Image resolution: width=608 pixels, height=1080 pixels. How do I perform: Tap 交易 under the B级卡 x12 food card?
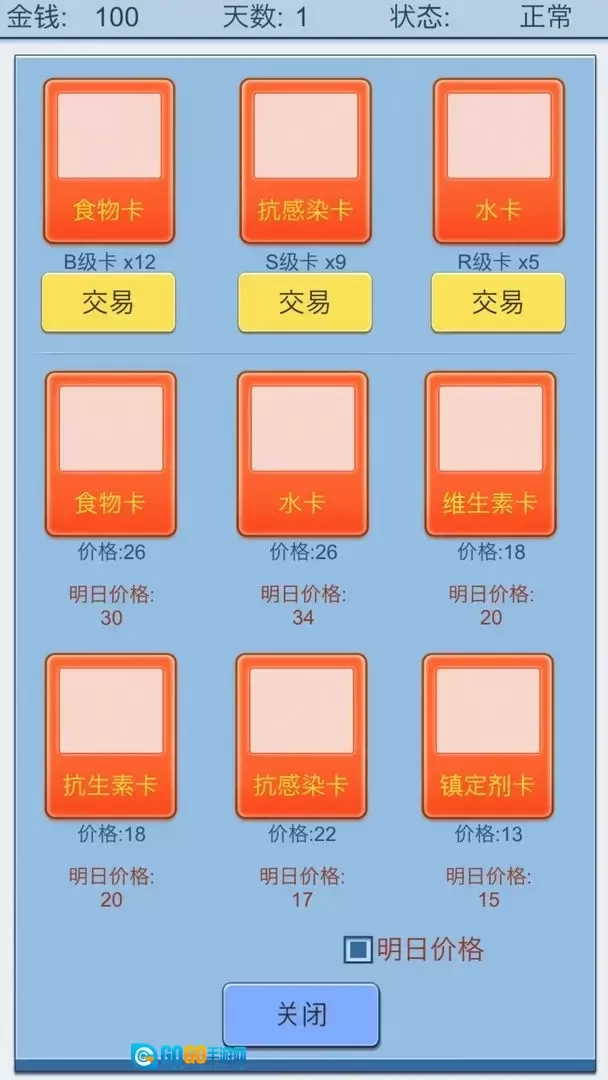coord(108,302)
